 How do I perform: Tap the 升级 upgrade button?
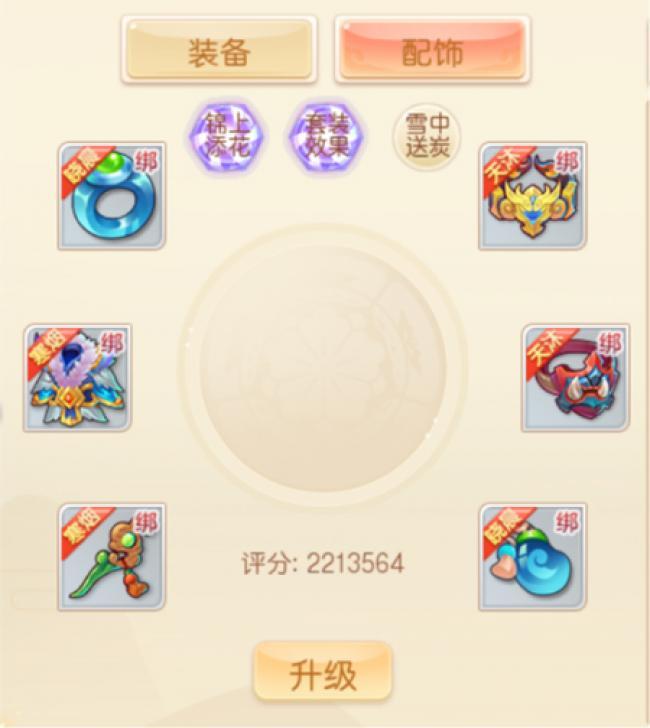[x=323, y=673]
